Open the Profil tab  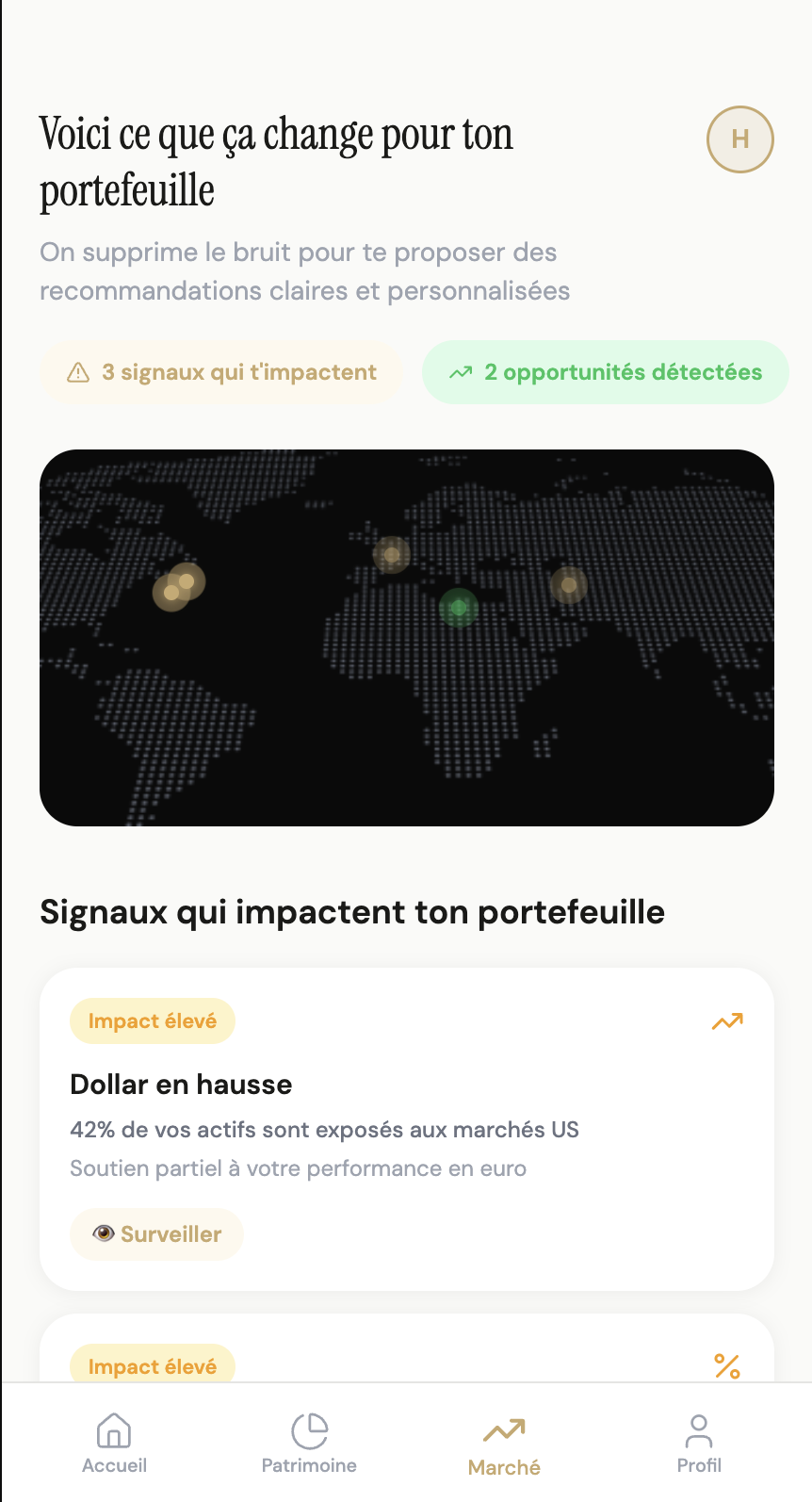(699, 1443)
